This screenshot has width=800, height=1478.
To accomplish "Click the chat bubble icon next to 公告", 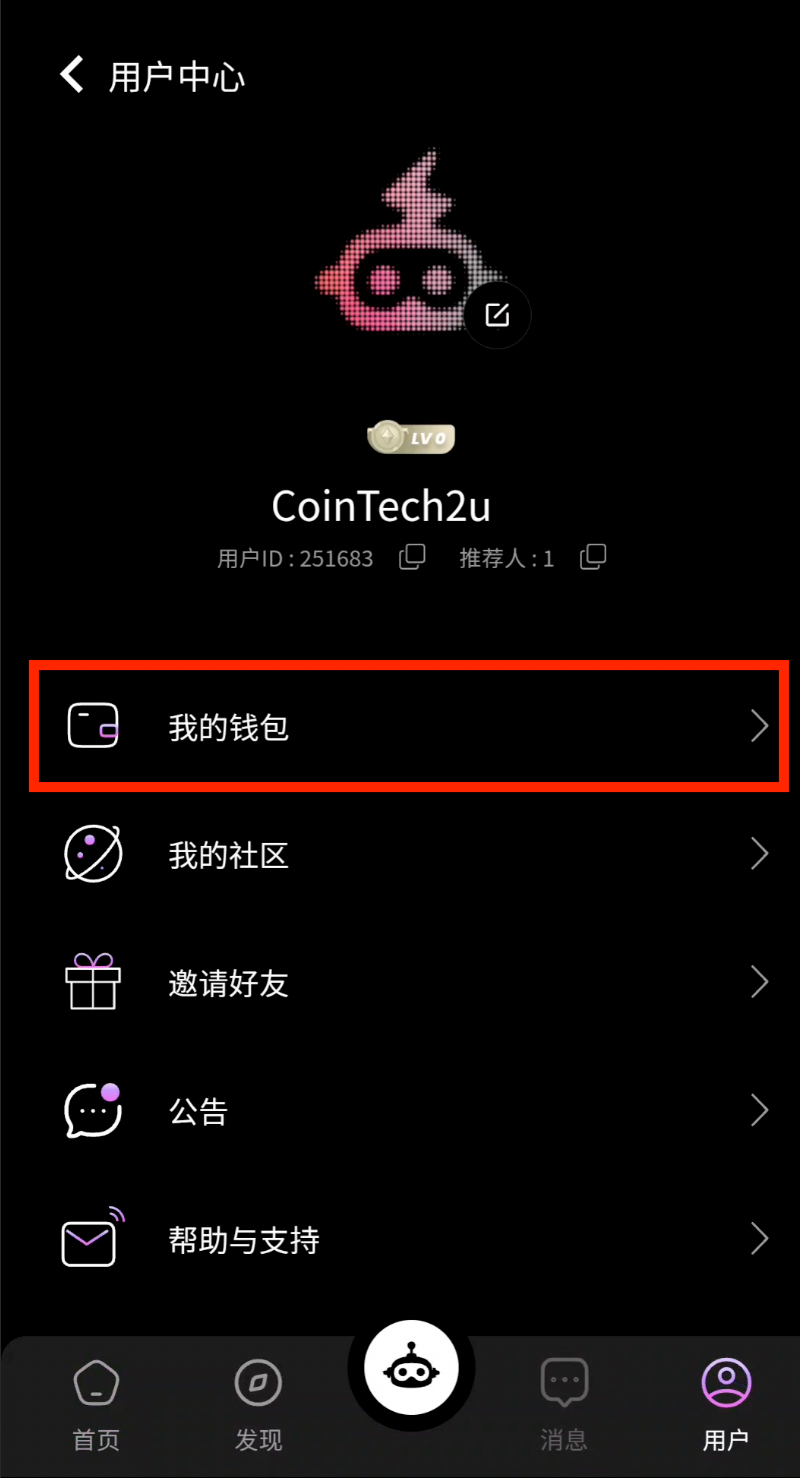I will (x=92, y=1110).
